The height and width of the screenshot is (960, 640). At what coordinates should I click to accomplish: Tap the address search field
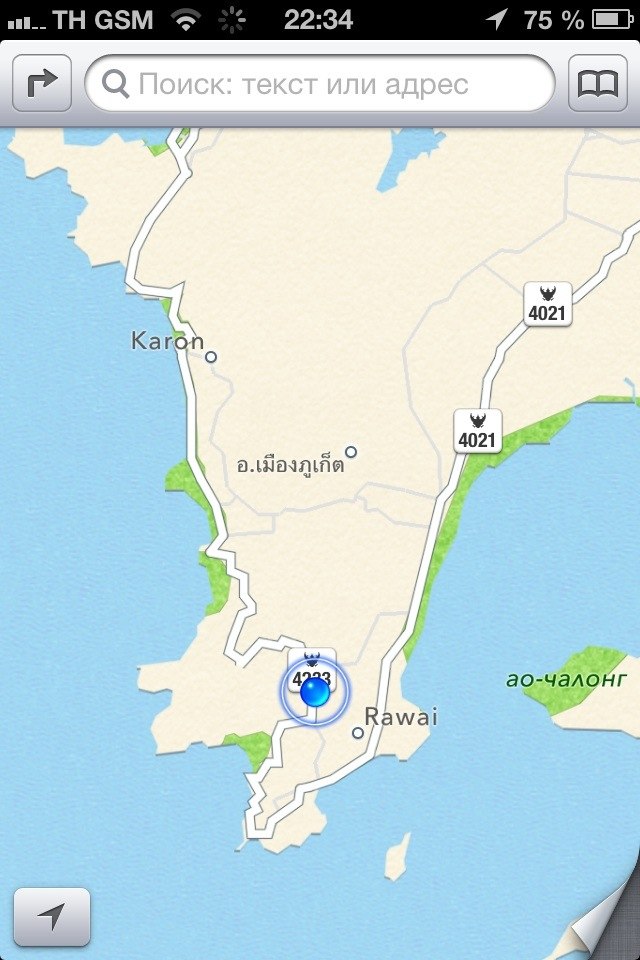(320, 84)
